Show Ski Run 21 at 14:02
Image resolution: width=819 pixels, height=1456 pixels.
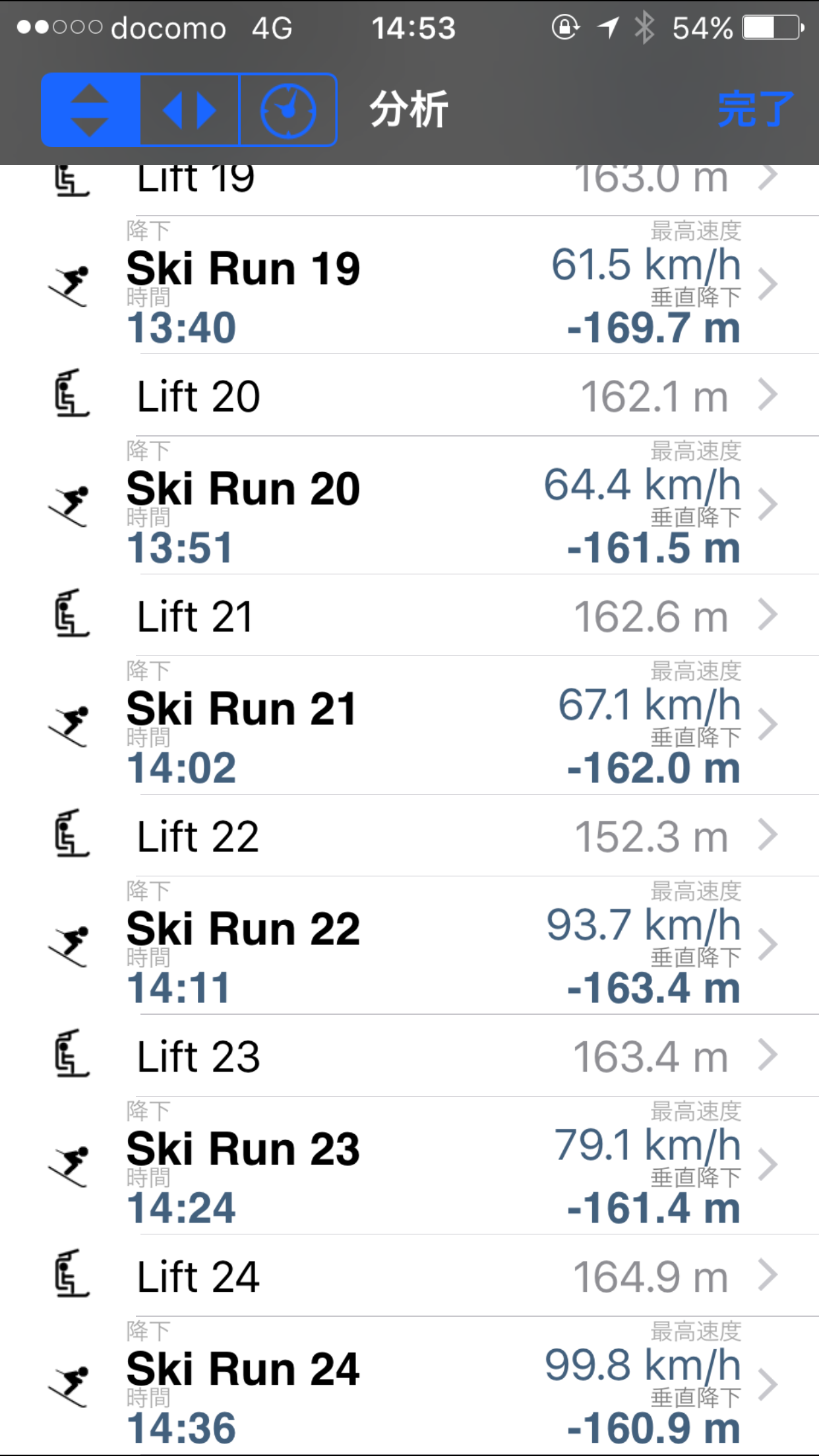pos(409,725)
